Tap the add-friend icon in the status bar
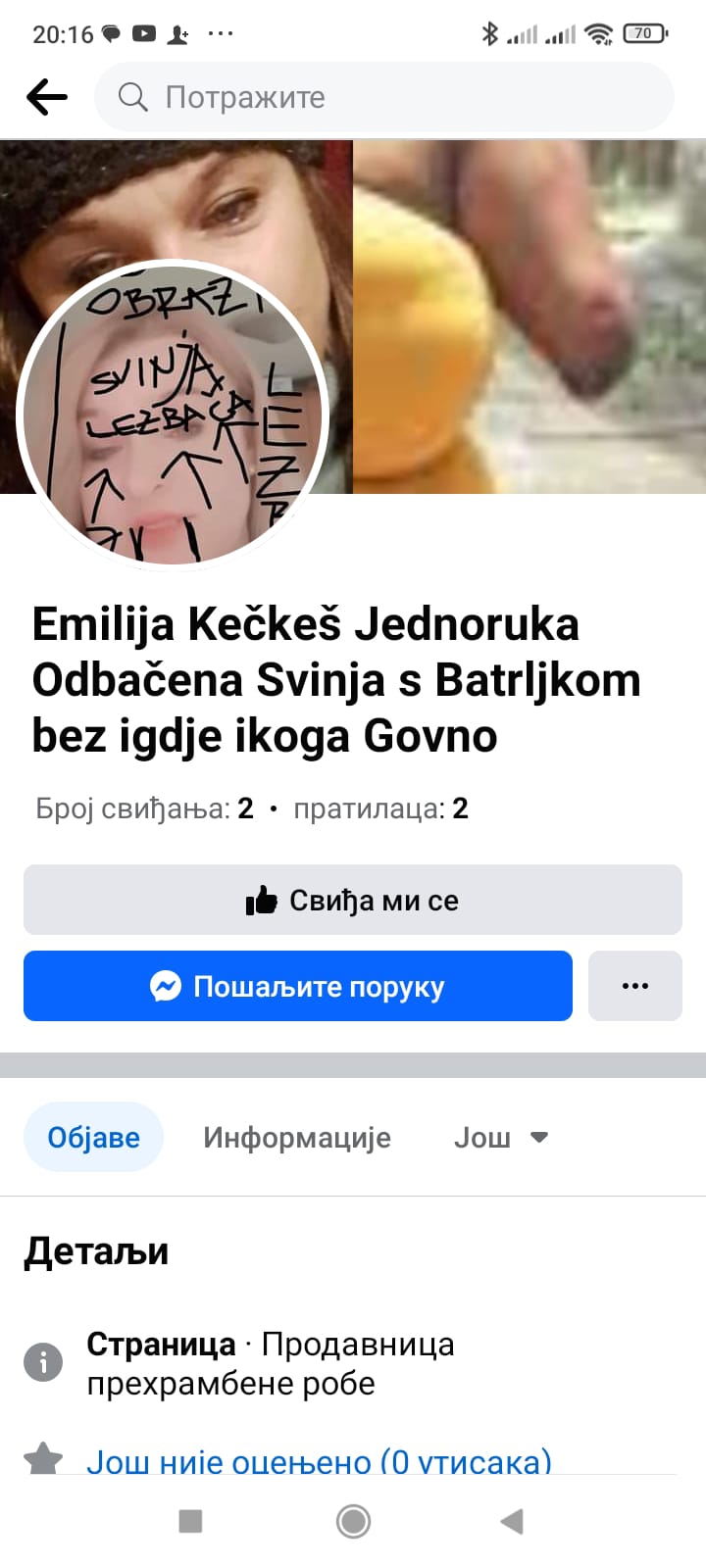 [177, 32]
